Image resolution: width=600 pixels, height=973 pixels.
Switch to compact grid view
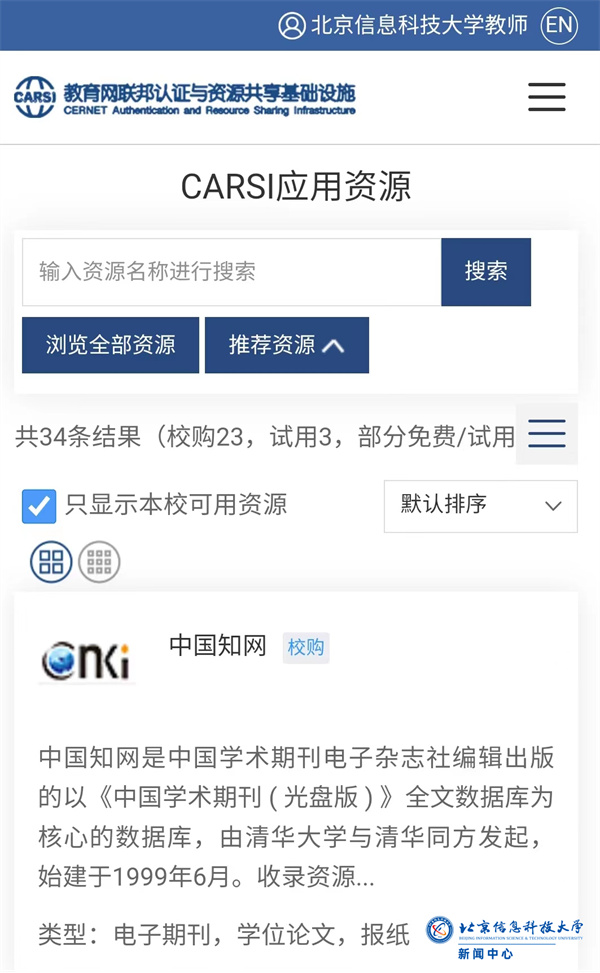[x=99, y=562]
